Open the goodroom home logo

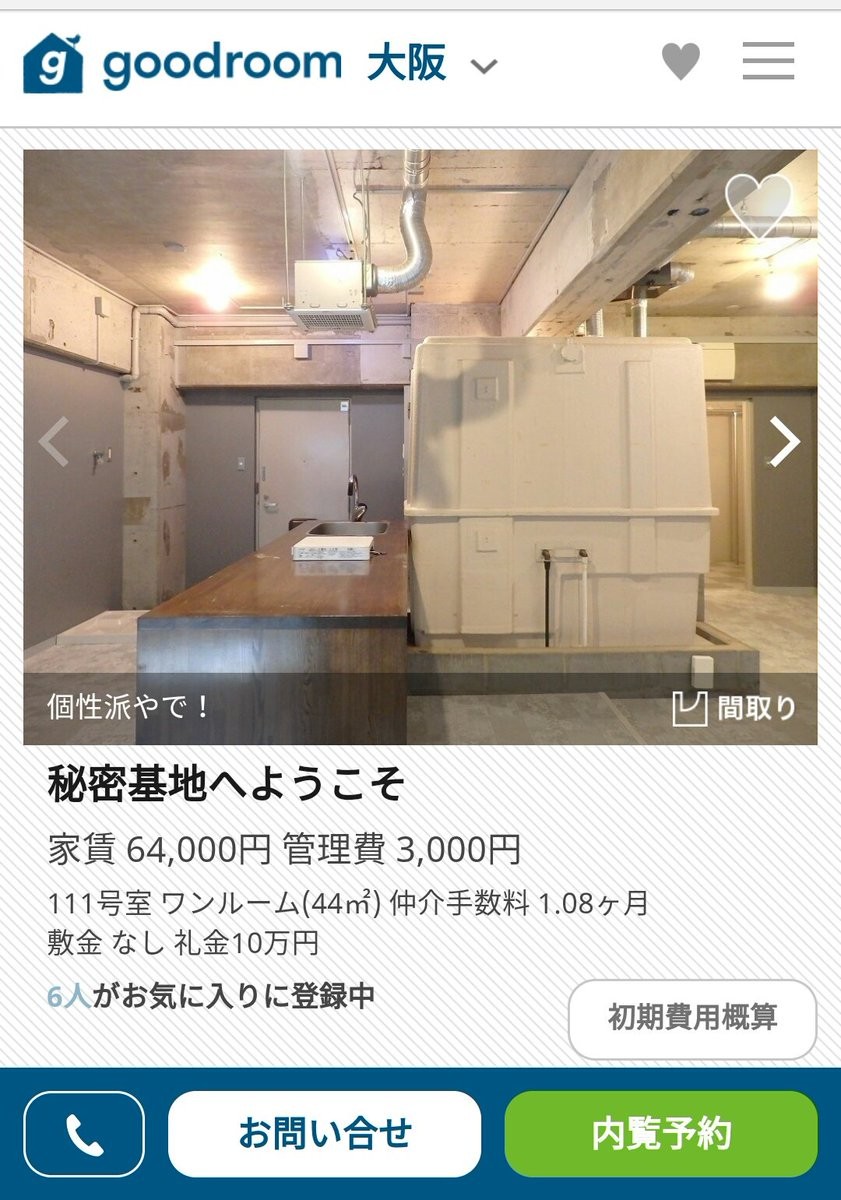[x=182, y=63]
